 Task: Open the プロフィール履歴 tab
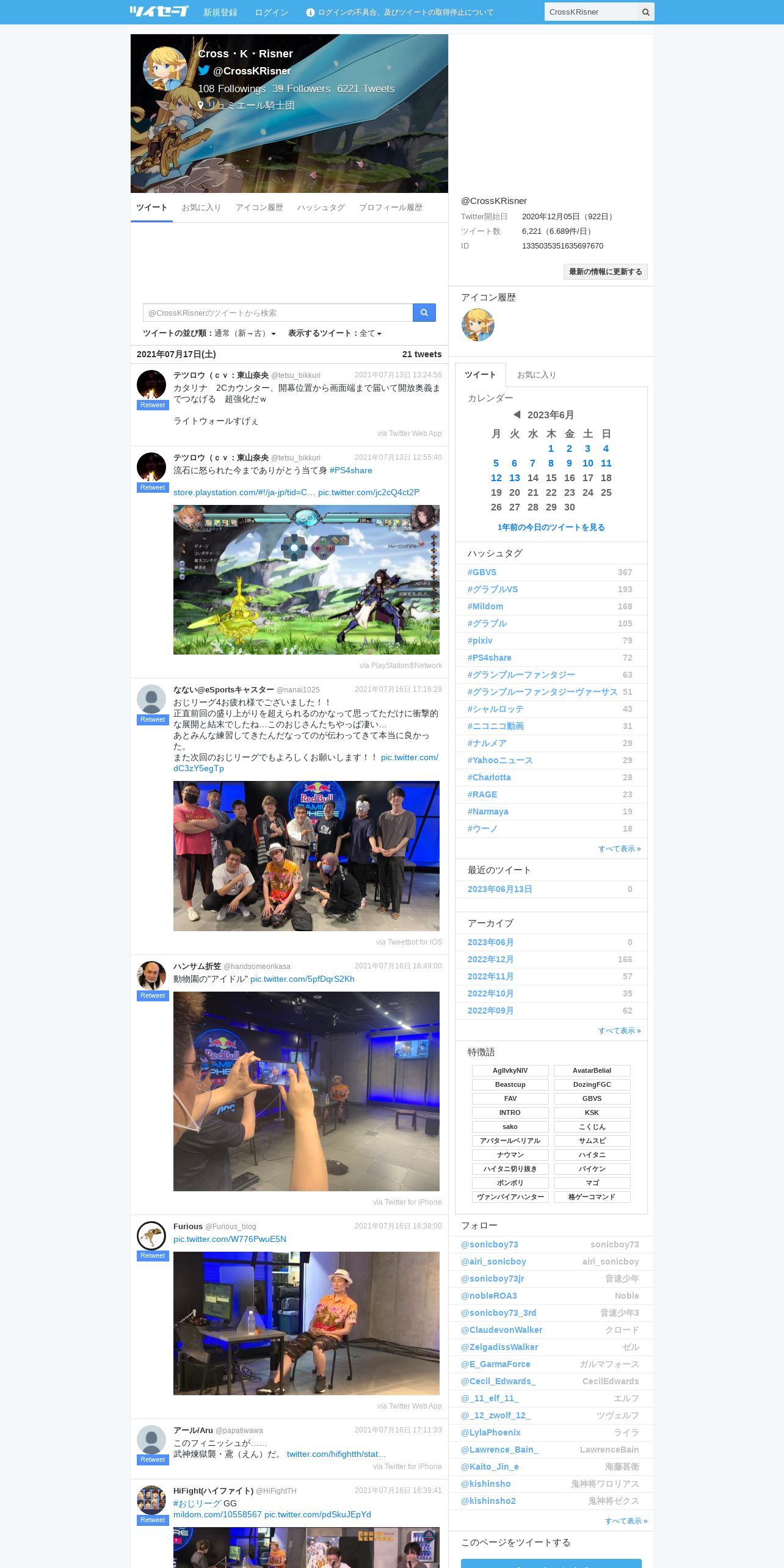click(391, 208)
